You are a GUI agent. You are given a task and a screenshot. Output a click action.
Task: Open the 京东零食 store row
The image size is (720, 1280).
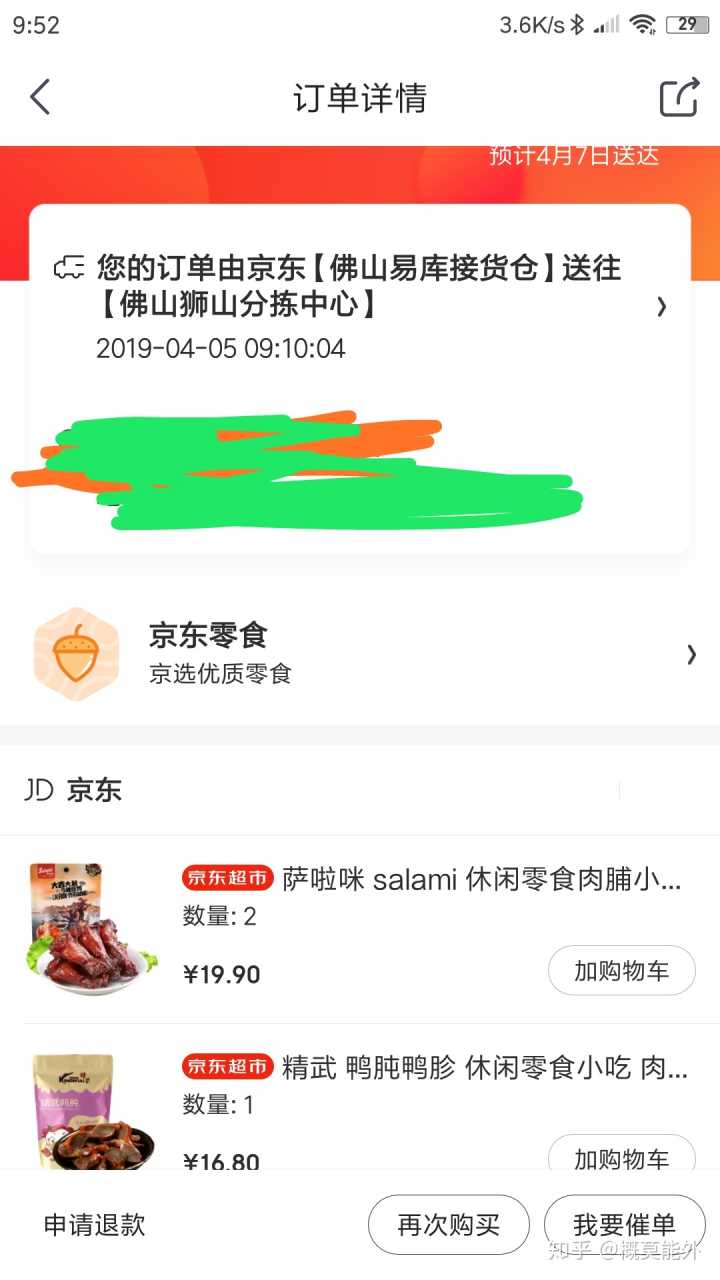pyautogui.click(x=360, y=654)
